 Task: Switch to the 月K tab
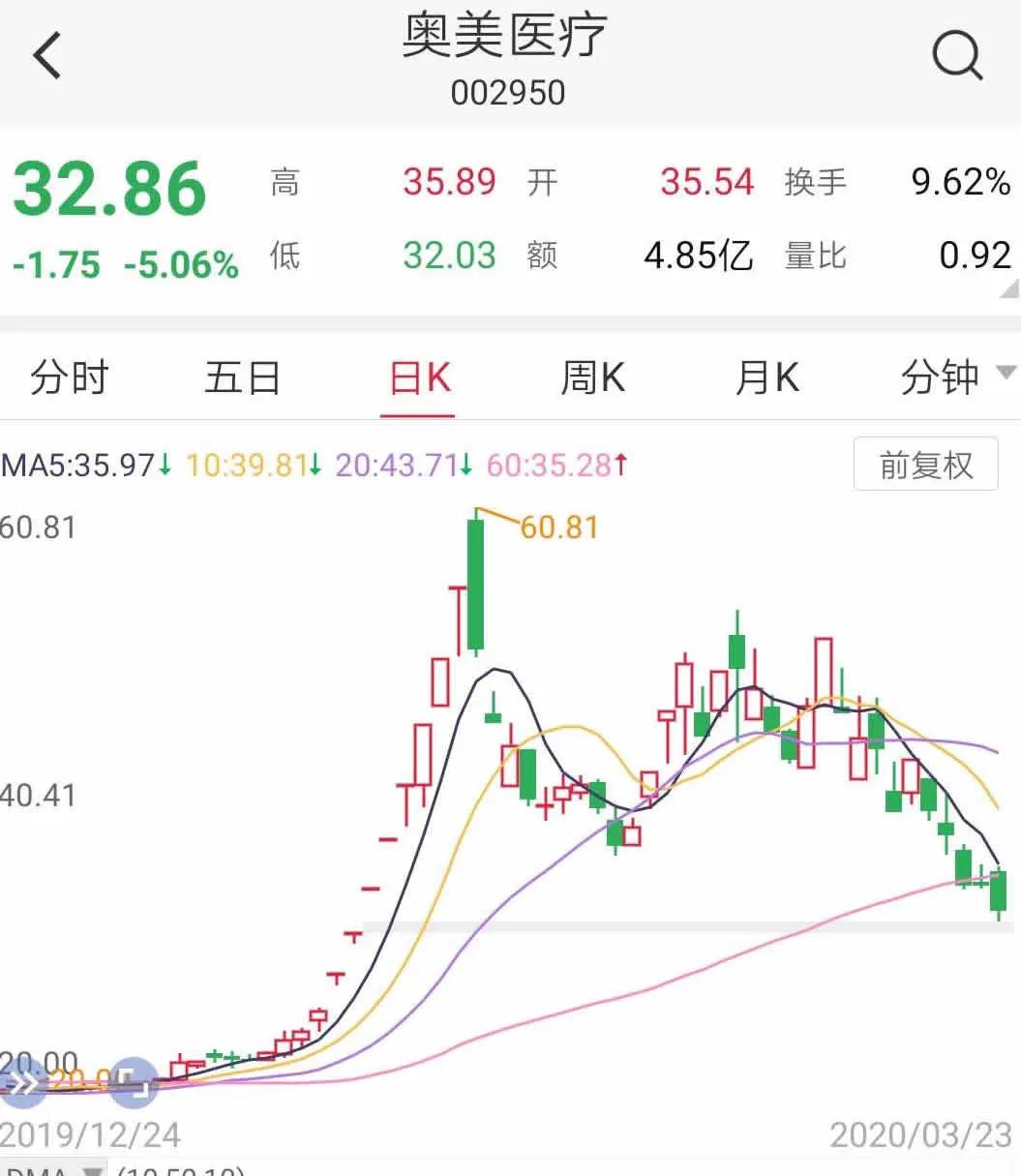(x=766, y=377)
